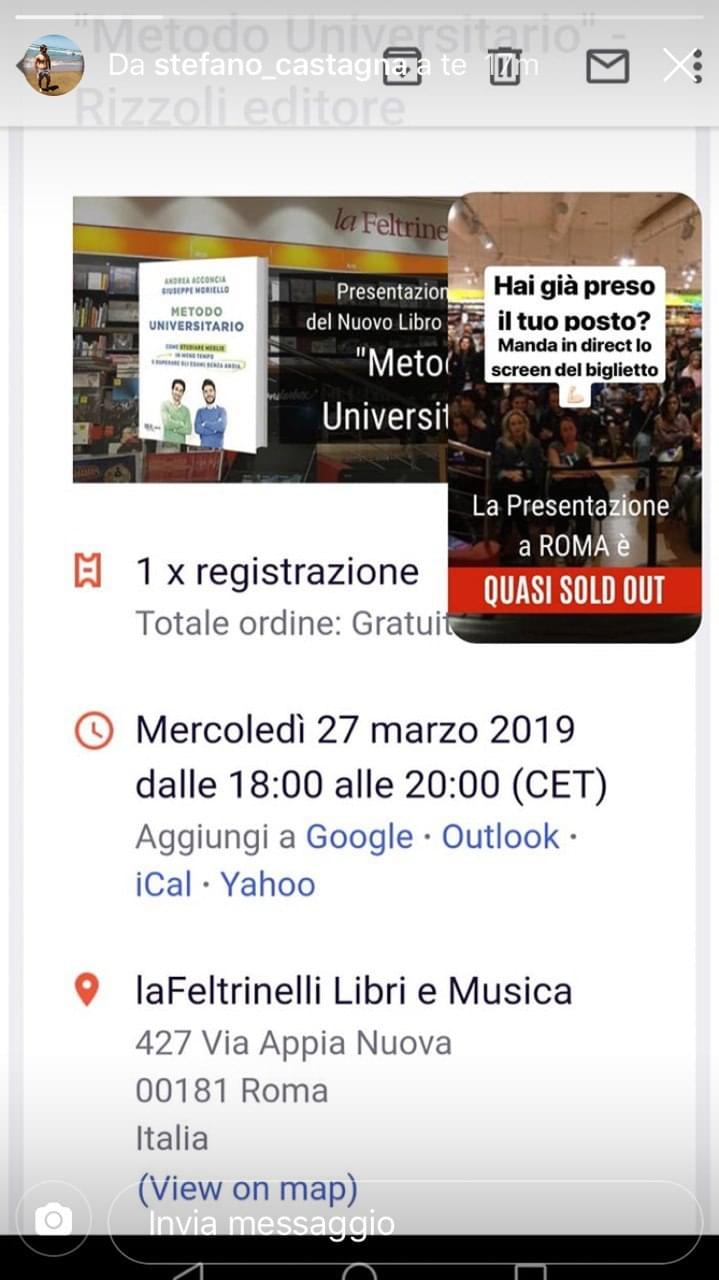
Task: Open the camera to reply to the story
Action: [x=53, y=1219]
